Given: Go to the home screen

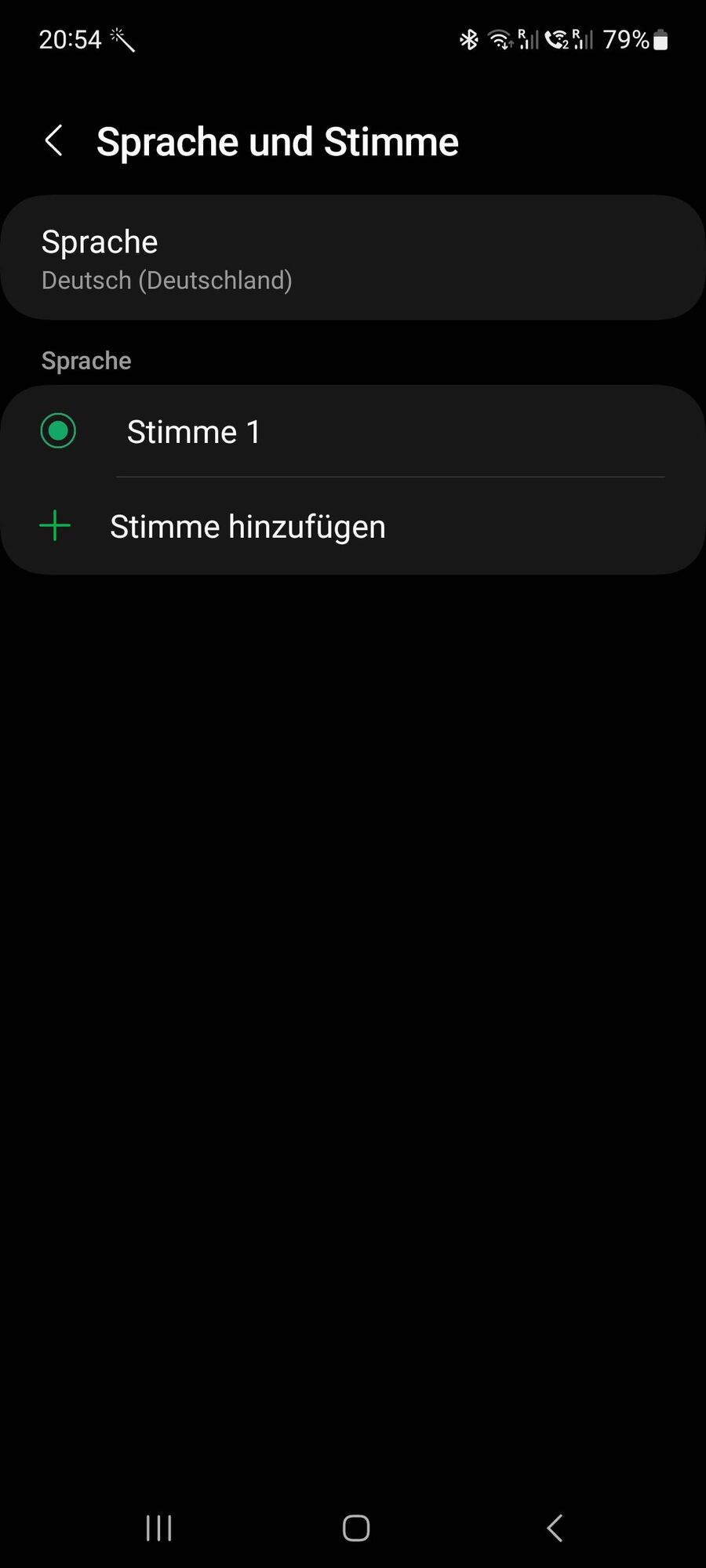Looking at the screenshot, I should tap(355, 1527).
